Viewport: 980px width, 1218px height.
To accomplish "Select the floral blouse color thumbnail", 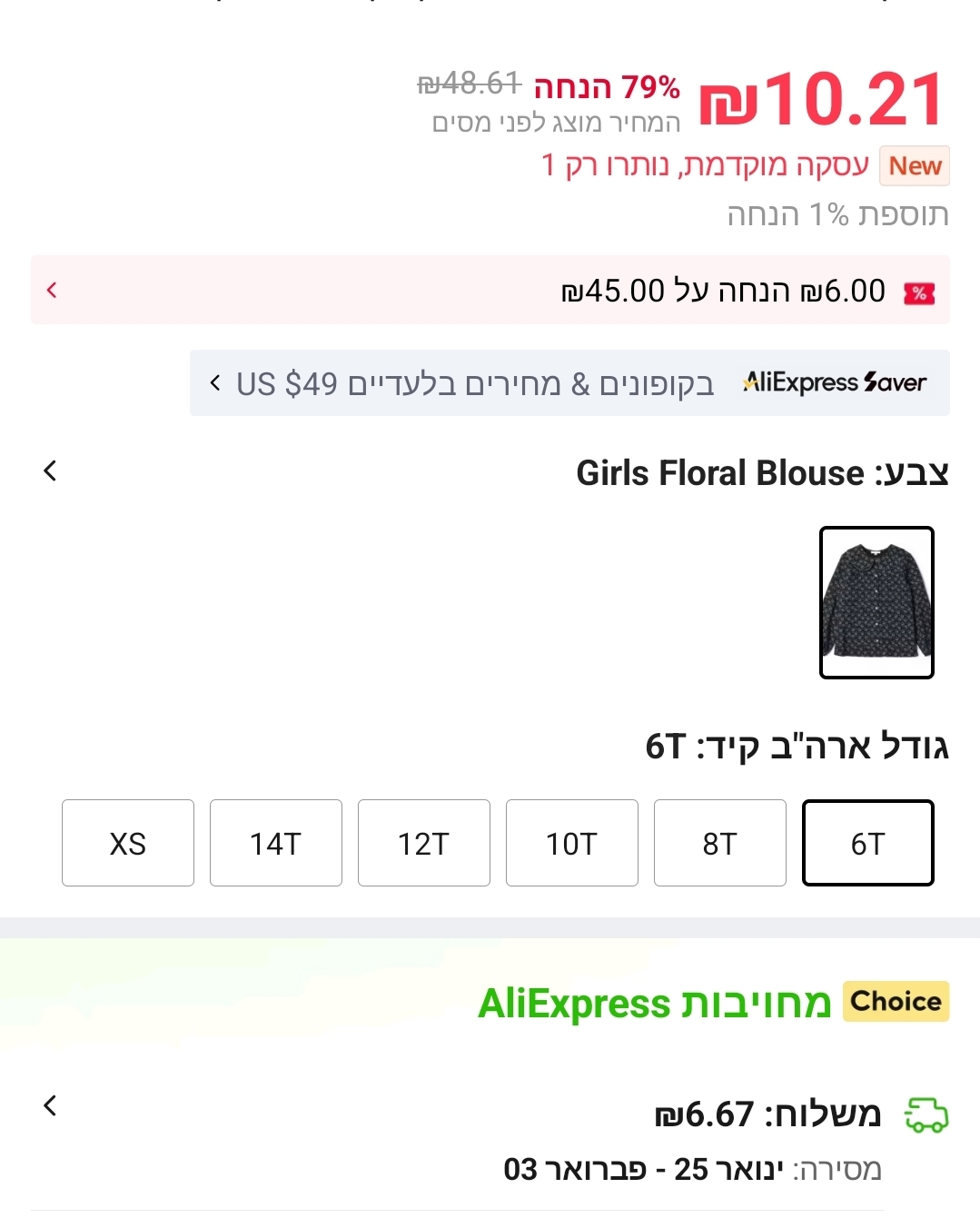I will click(x=876, y=602).
